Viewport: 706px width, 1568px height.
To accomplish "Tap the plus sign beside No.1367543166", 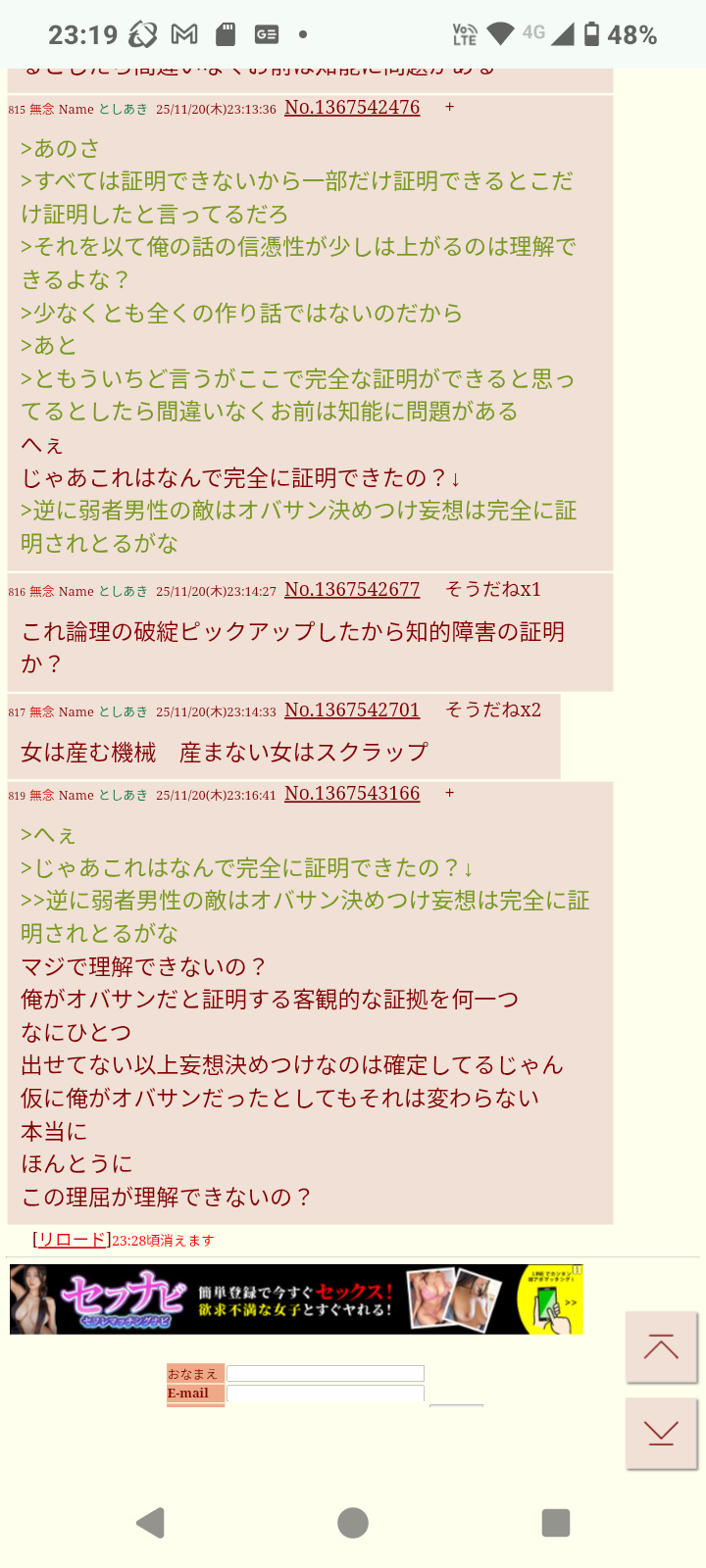I will [450, 793].
